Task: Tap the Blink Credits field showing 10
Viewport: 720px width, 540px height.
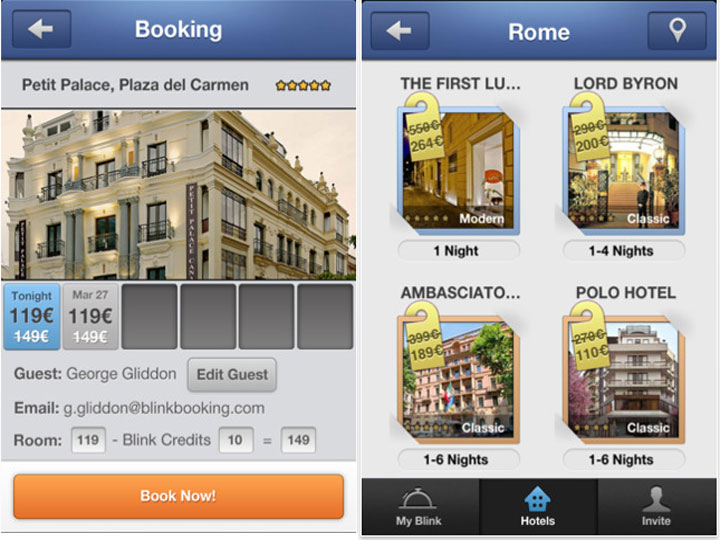Action: coord(236,440)
